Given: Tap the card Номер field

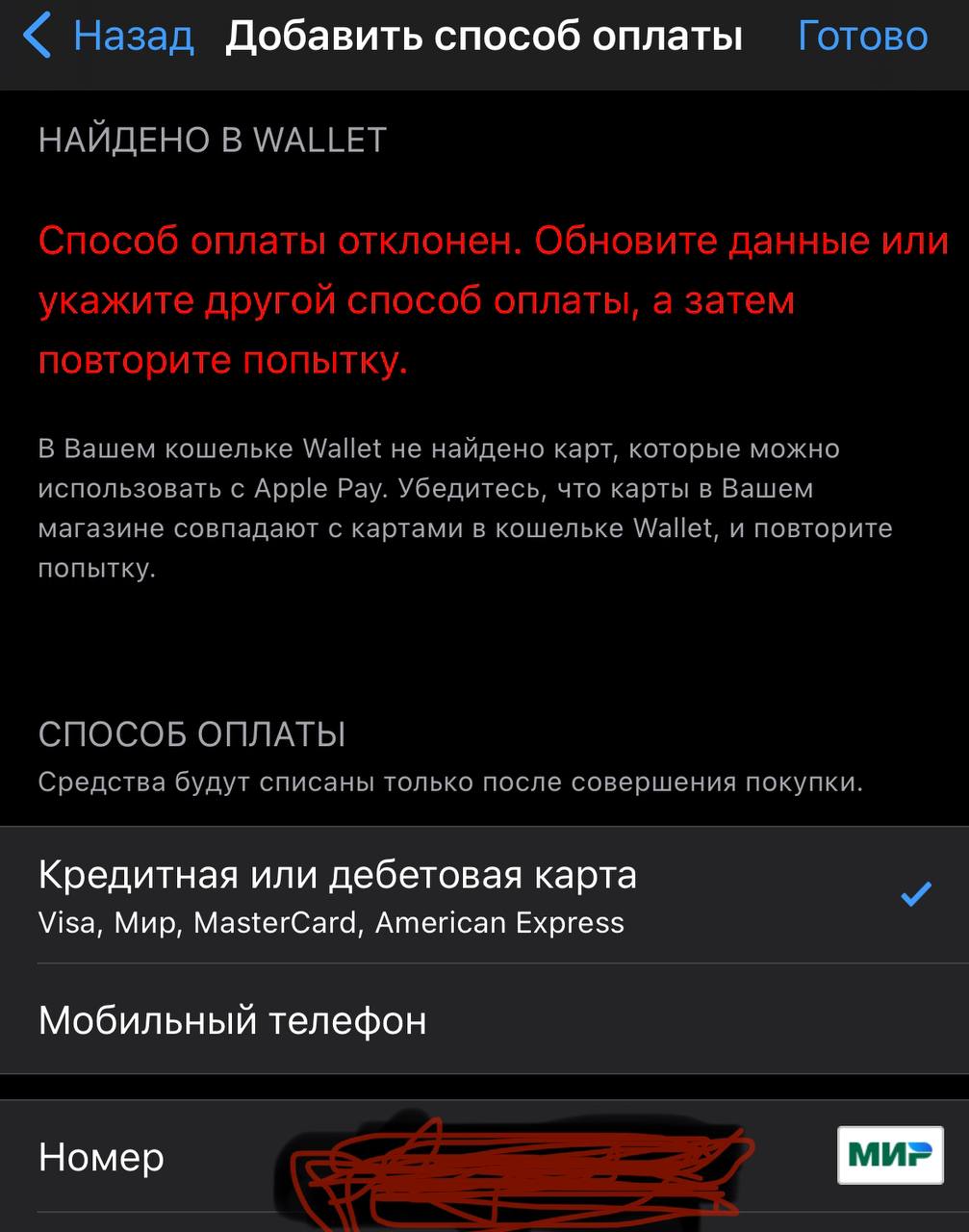Looking at the screenshot, I should [520, 1157].
